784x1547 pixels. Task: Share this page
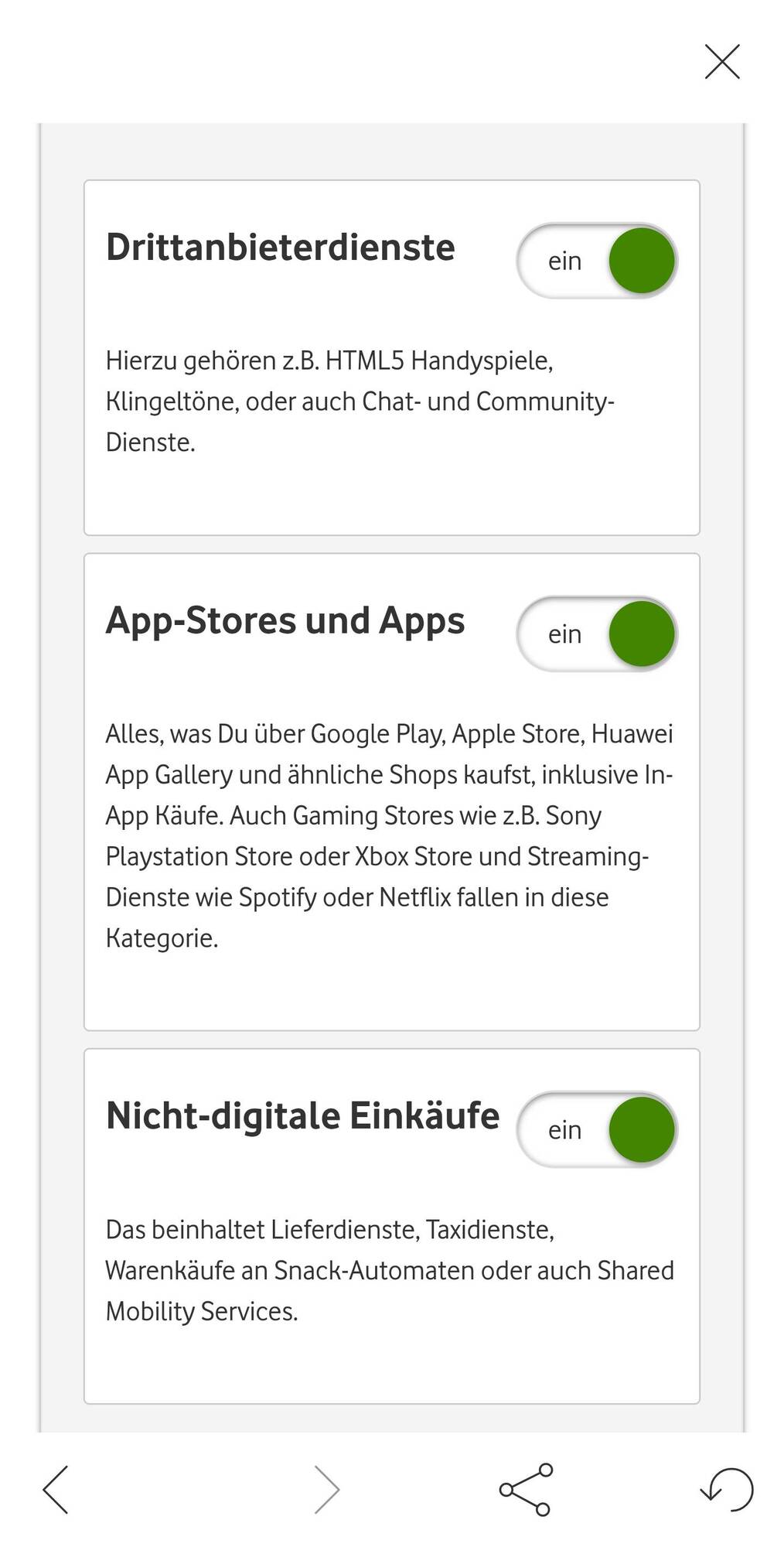[x=526, y=1489]
